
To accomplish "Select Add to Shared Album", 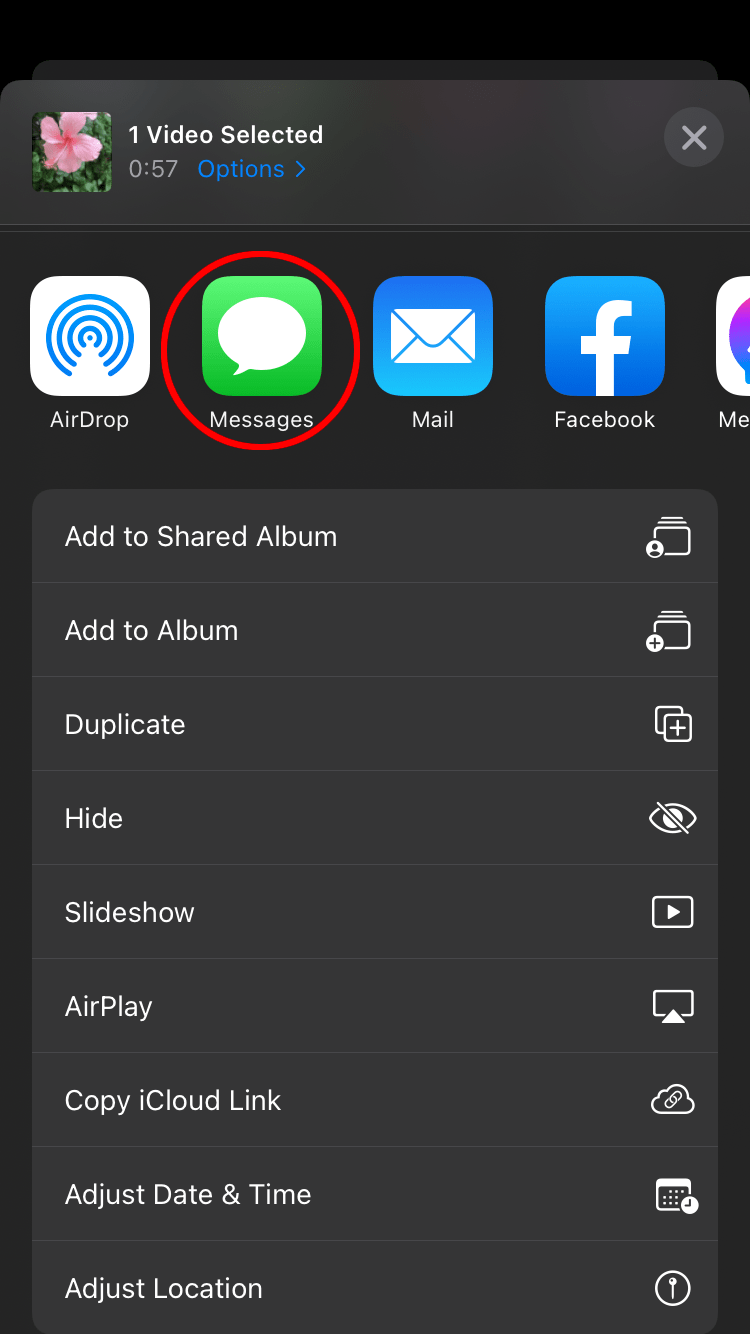I will [x=375, y=536].
